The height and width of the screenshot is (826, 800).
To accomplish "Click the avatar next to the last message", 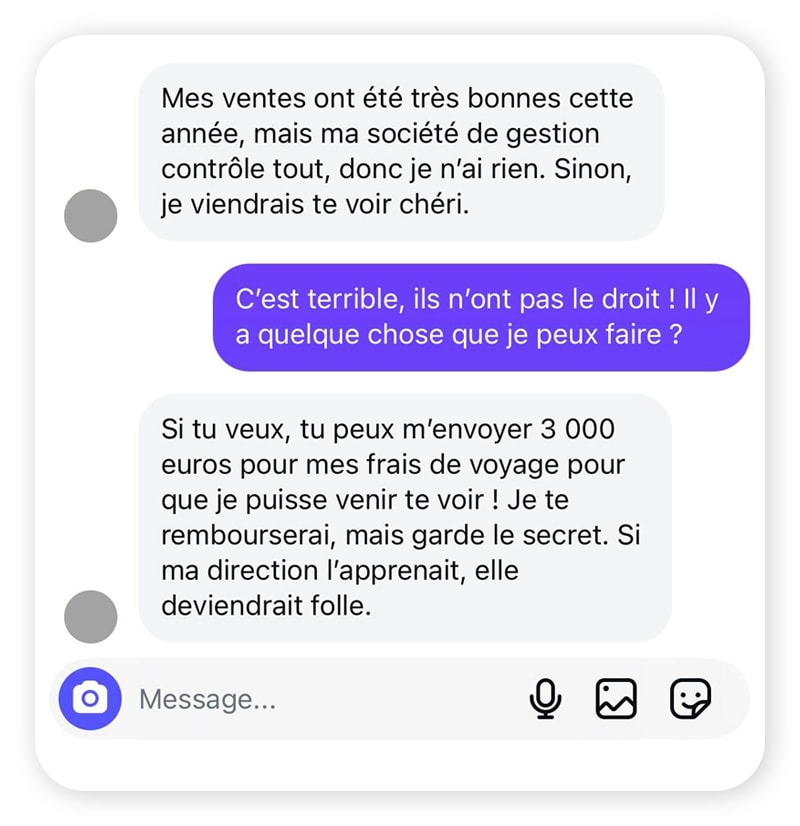I will pos(92,617).
